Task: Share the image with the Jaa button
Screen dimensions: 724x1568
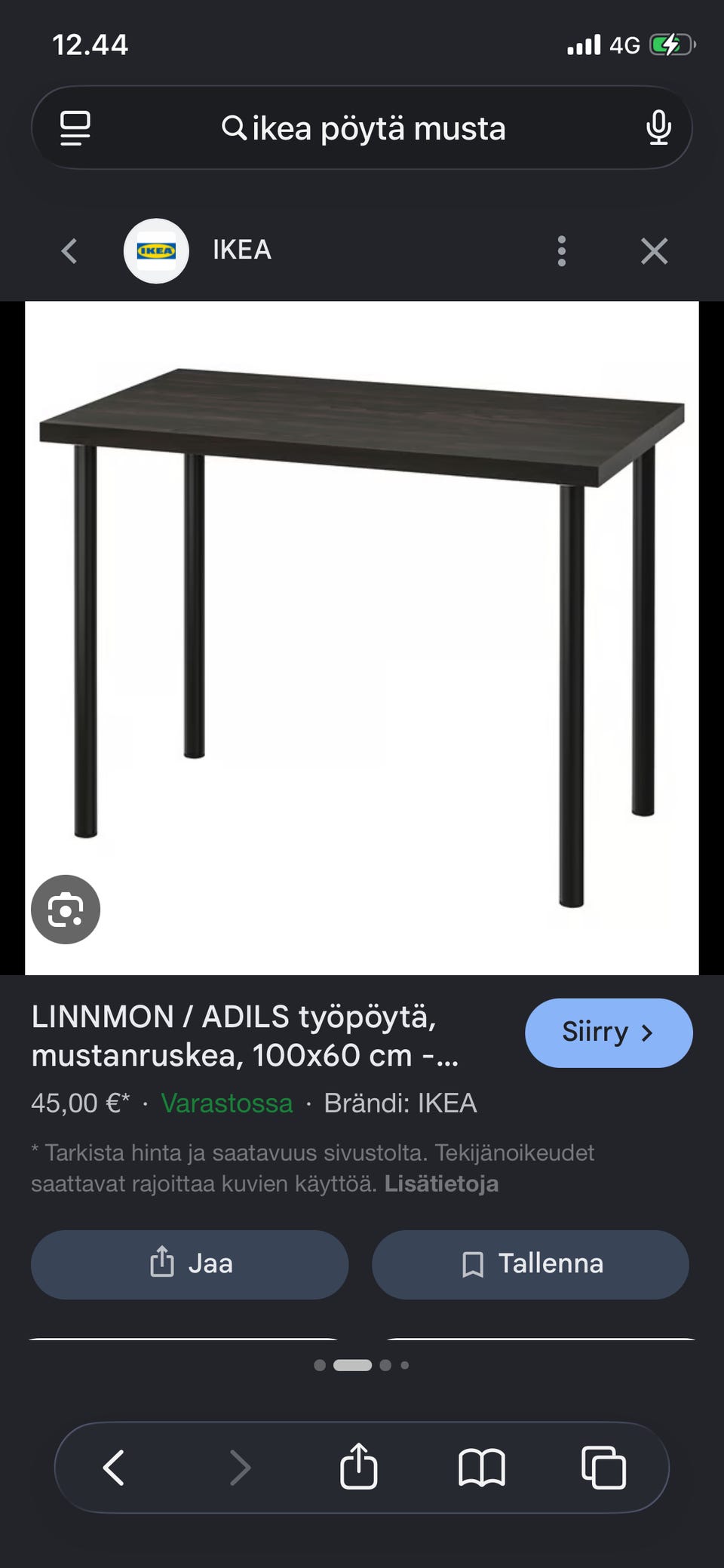Action: pyautogui.click(x=189, y=1264)
